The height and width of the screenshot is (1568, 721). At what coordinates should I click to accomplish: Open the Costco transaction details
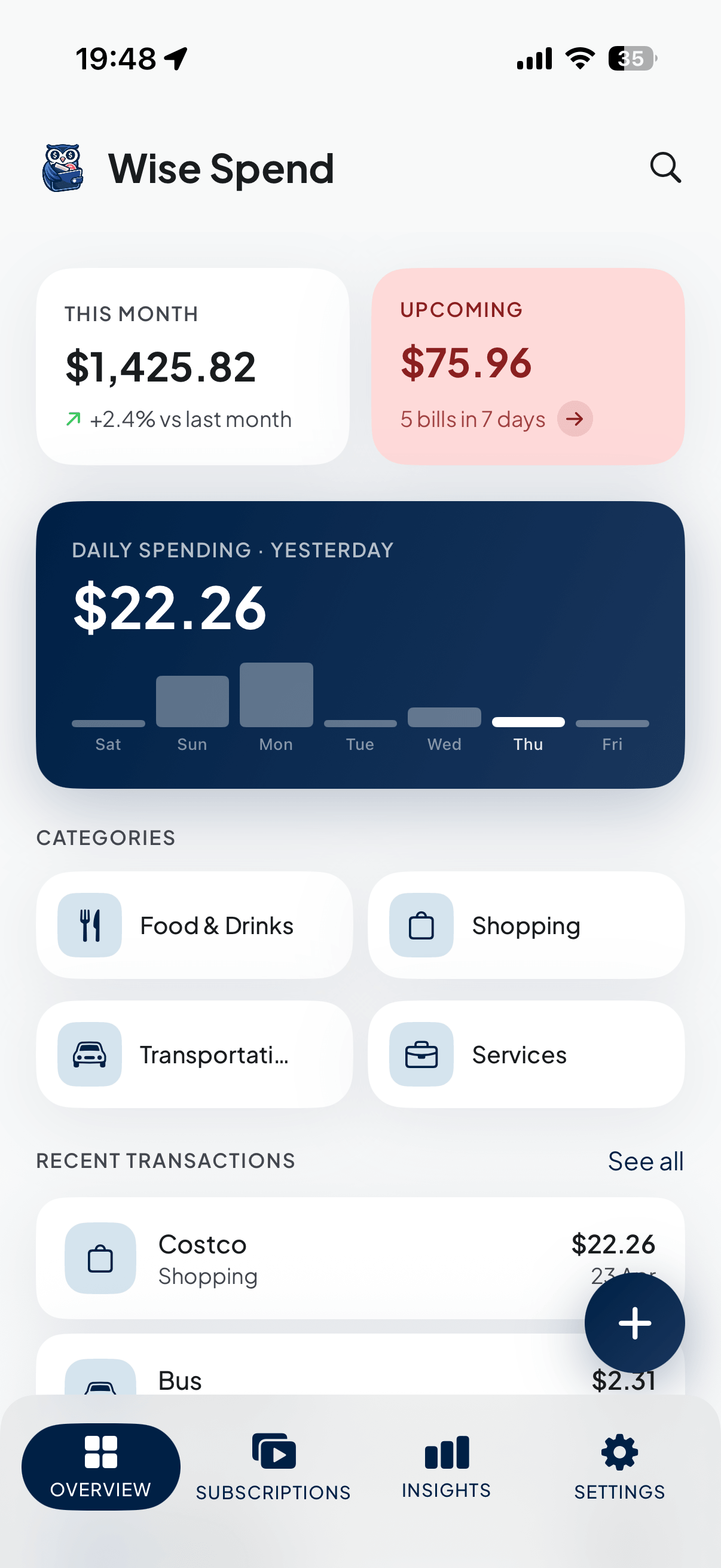[x=304, y=1260]
